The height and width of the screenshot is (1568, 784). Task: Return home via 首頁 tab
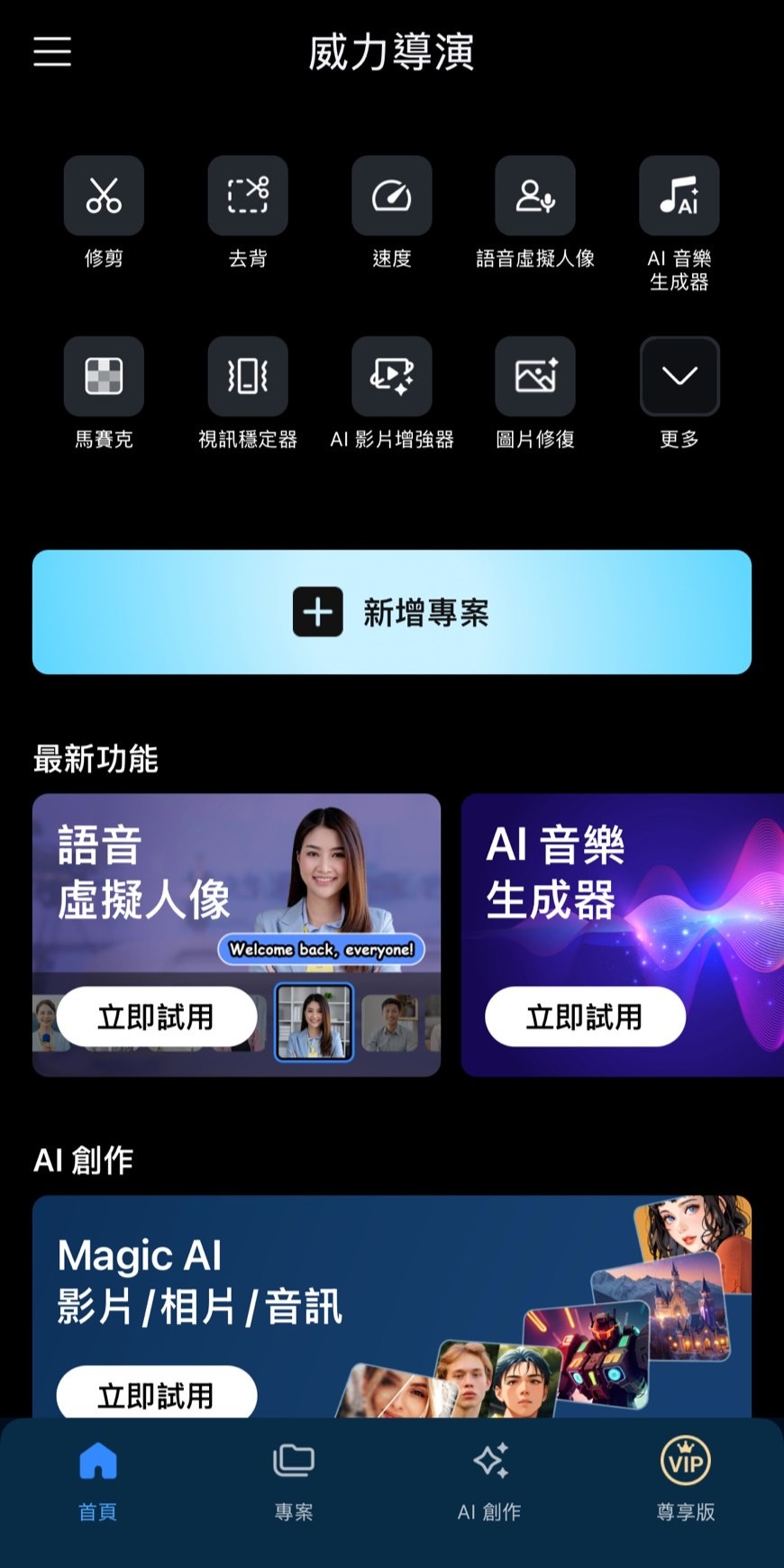click(97, 1478)
